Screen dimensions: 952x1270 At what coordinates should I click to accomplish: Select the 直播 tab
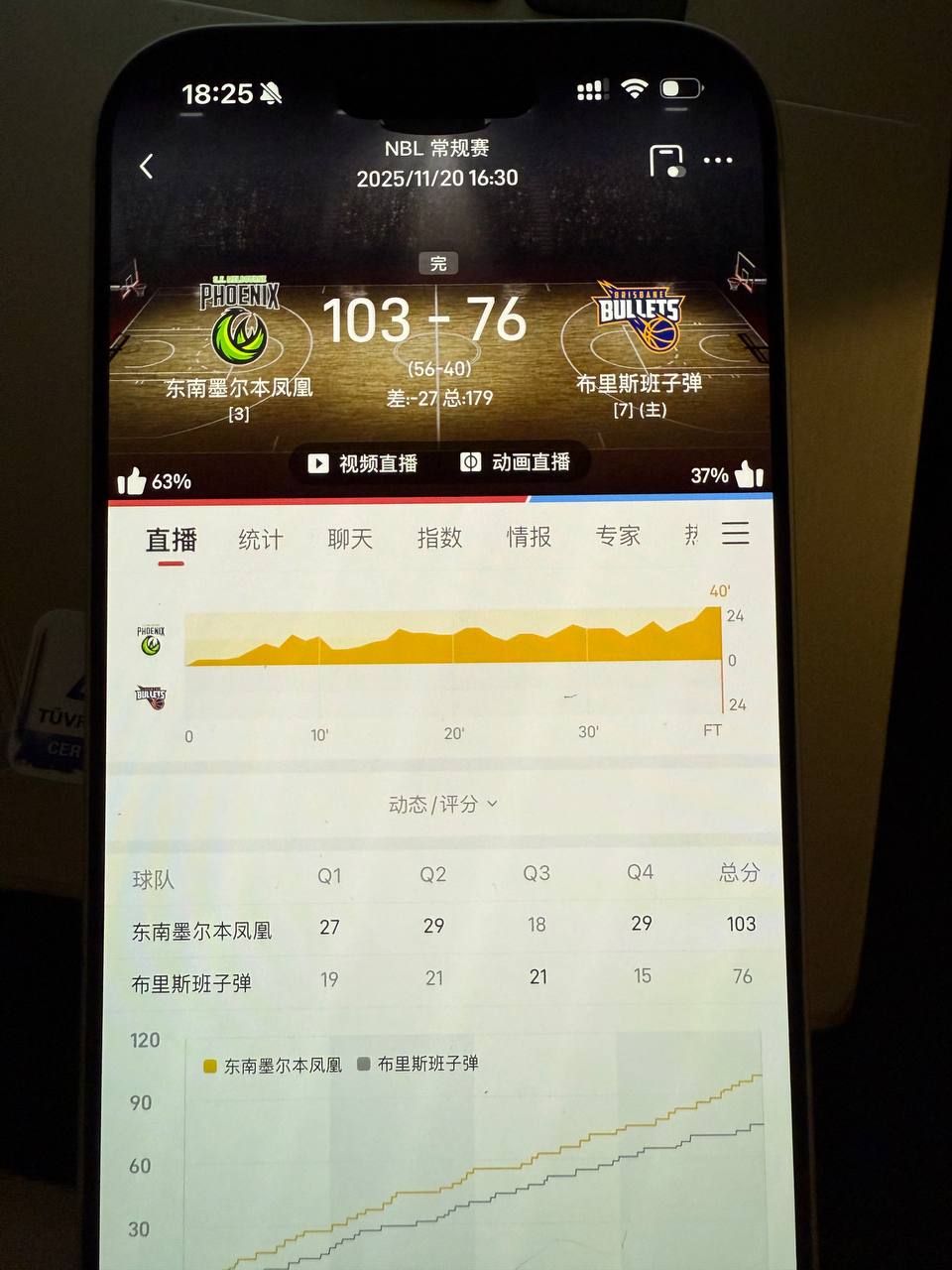172,540
